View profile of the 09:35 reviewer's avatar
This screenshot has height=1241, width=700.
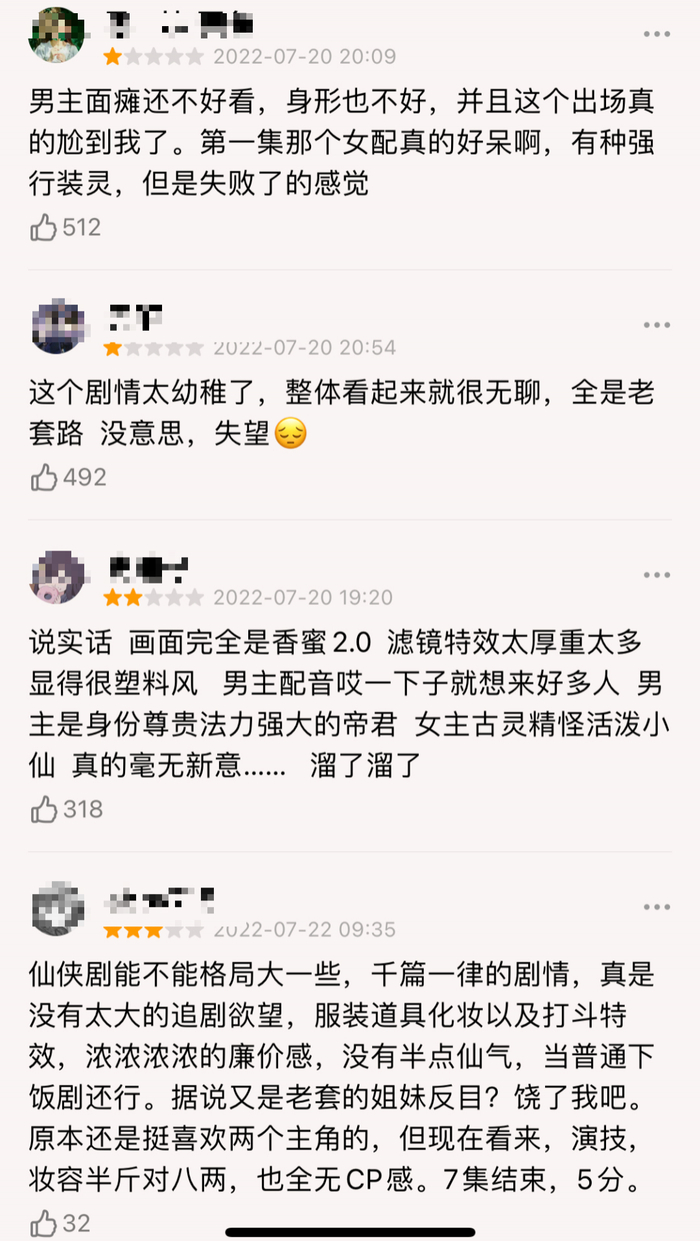(58, 908)
